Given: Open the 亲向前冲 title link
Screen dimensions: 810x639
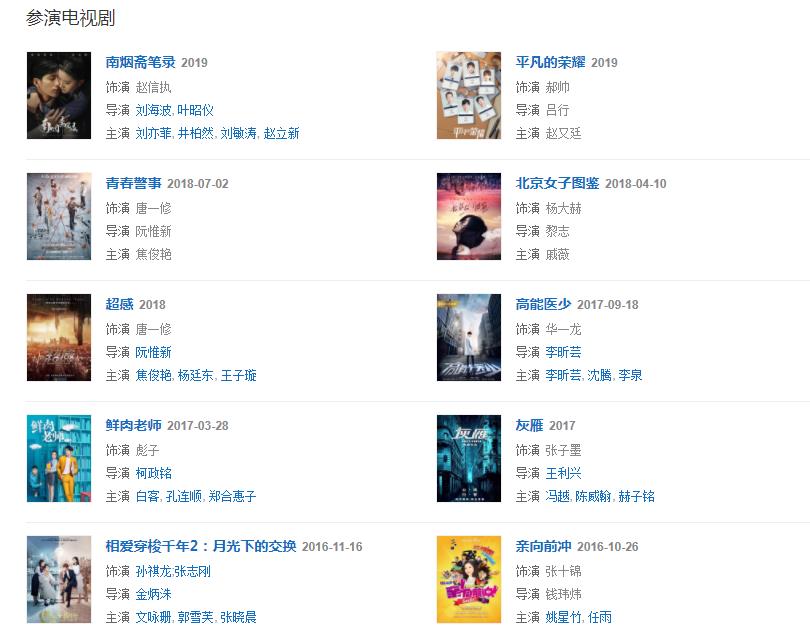Looking at the screenshot, I should [x=543, y=546].
